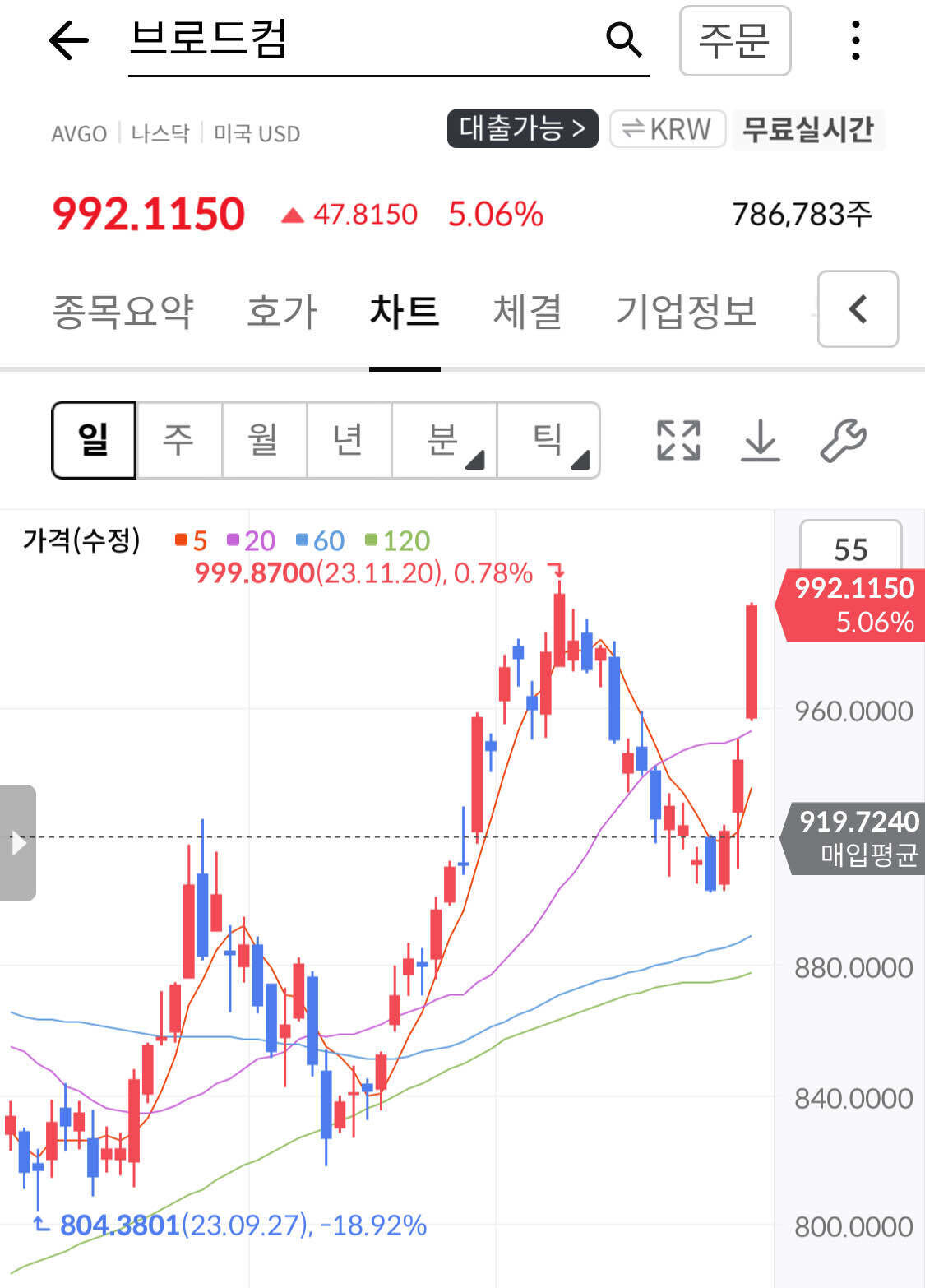Collapse the tab bar with the chevron

857,309
